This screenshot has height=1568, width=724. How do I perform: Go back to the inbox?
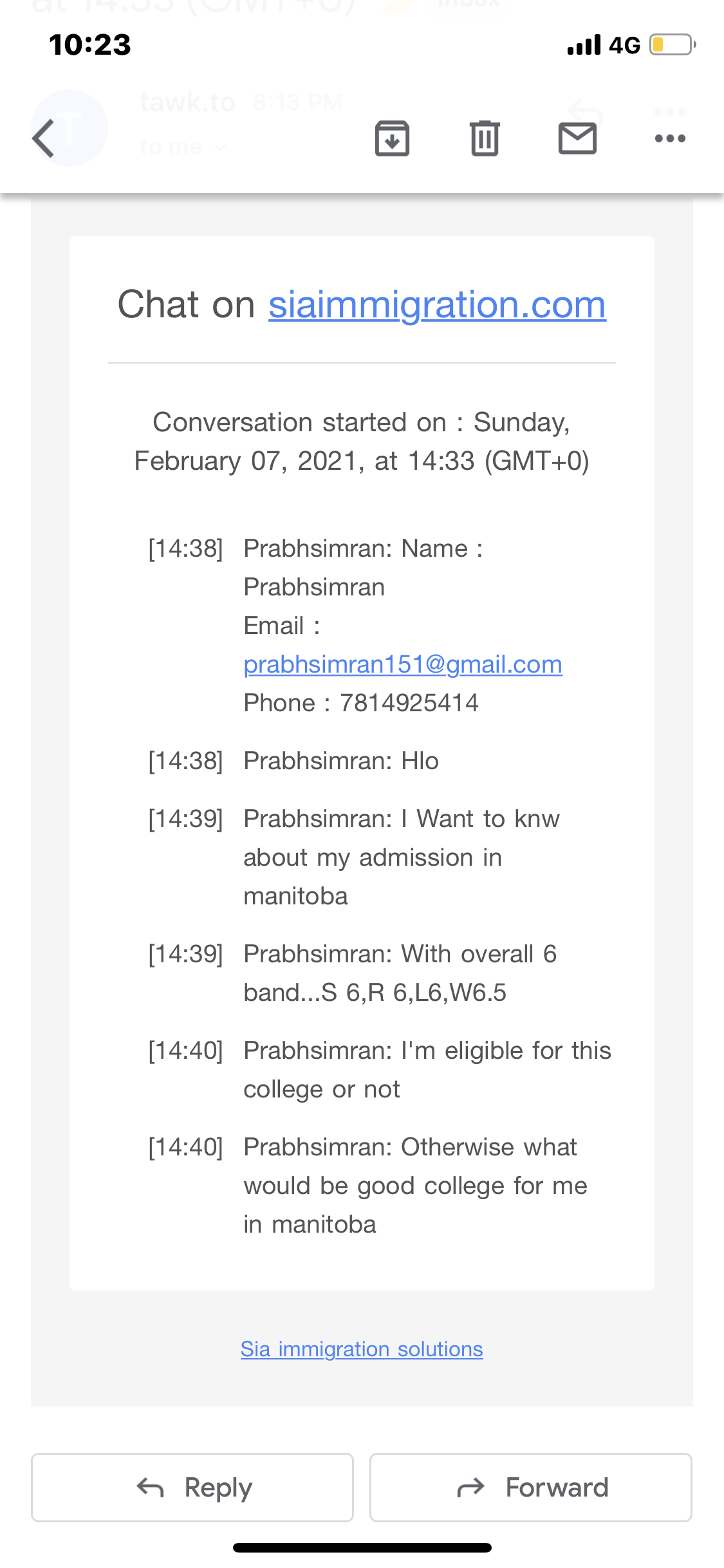[44, 138]
